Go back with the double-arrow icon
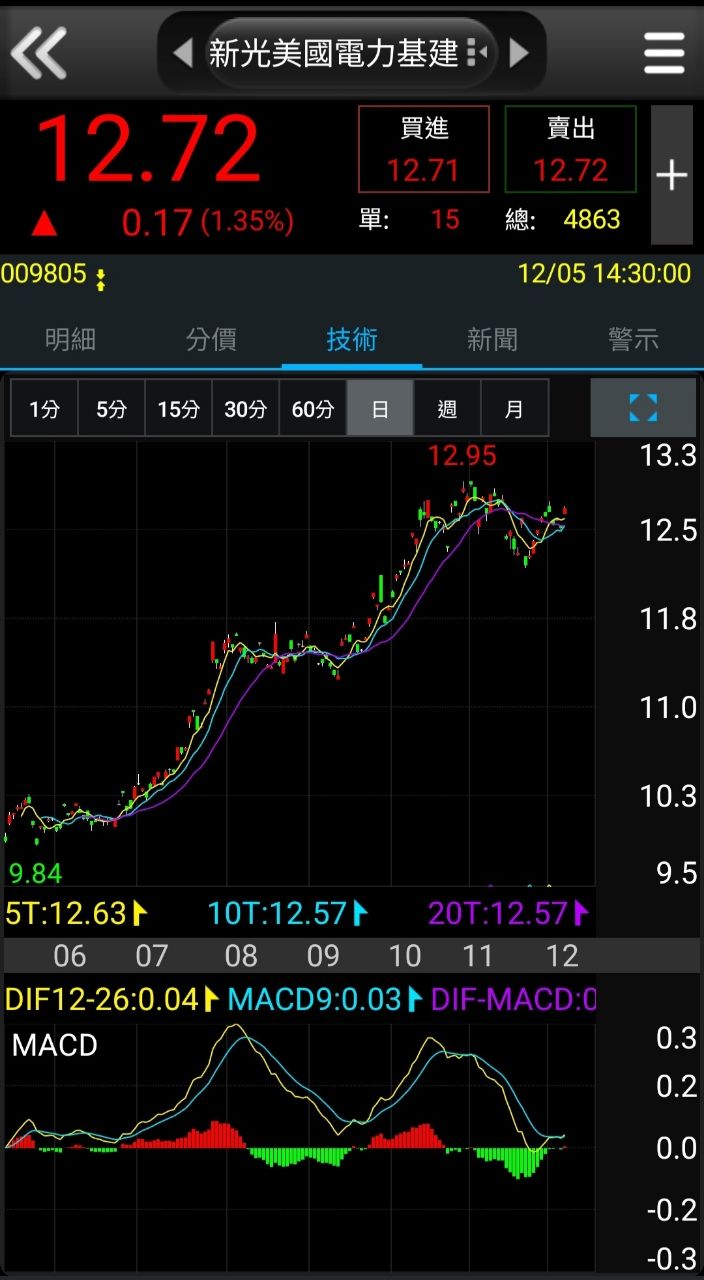This screenshot has width=704, height=1280. tap(40, 51)
